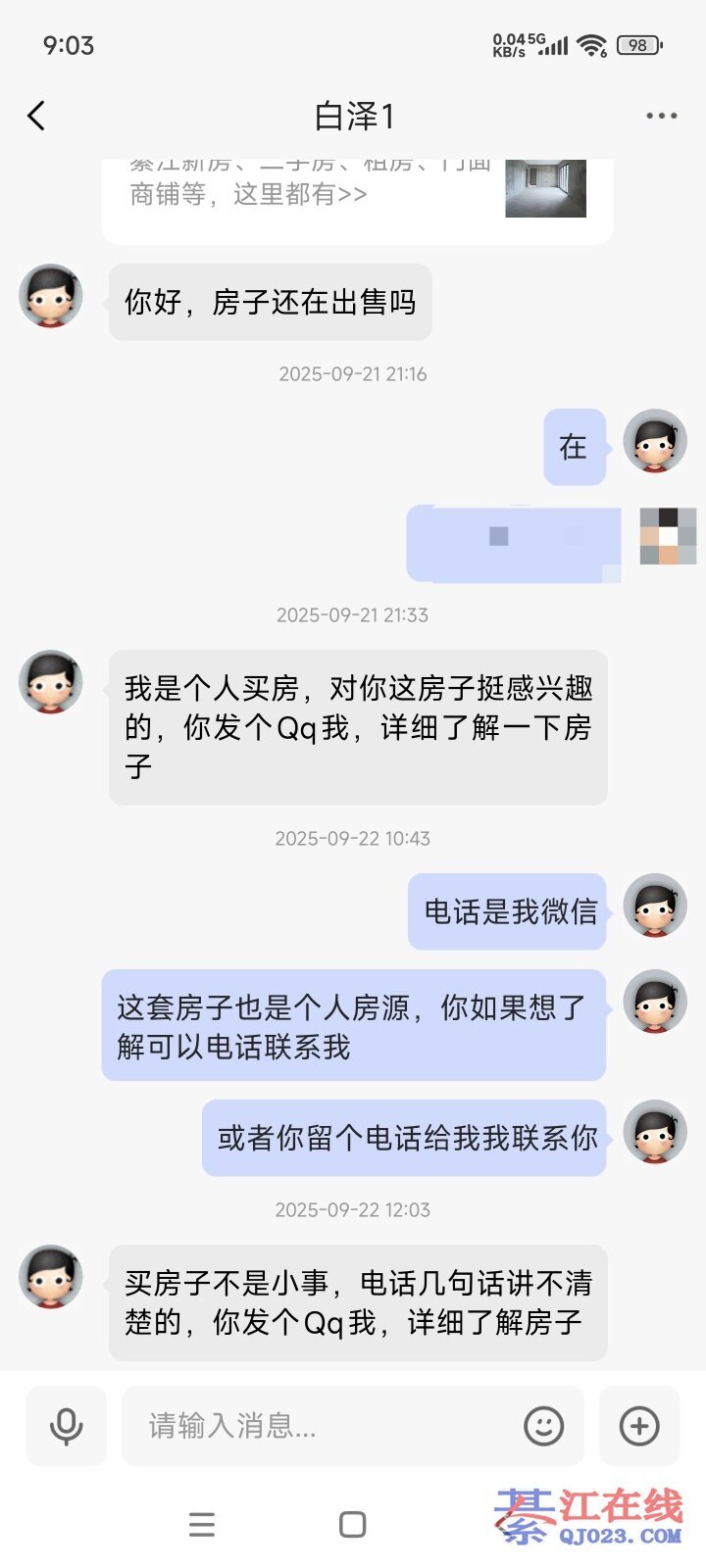This screenshot has height=1568, width=706.
Task: Tap the system home button
Action: pos(352,1524)
